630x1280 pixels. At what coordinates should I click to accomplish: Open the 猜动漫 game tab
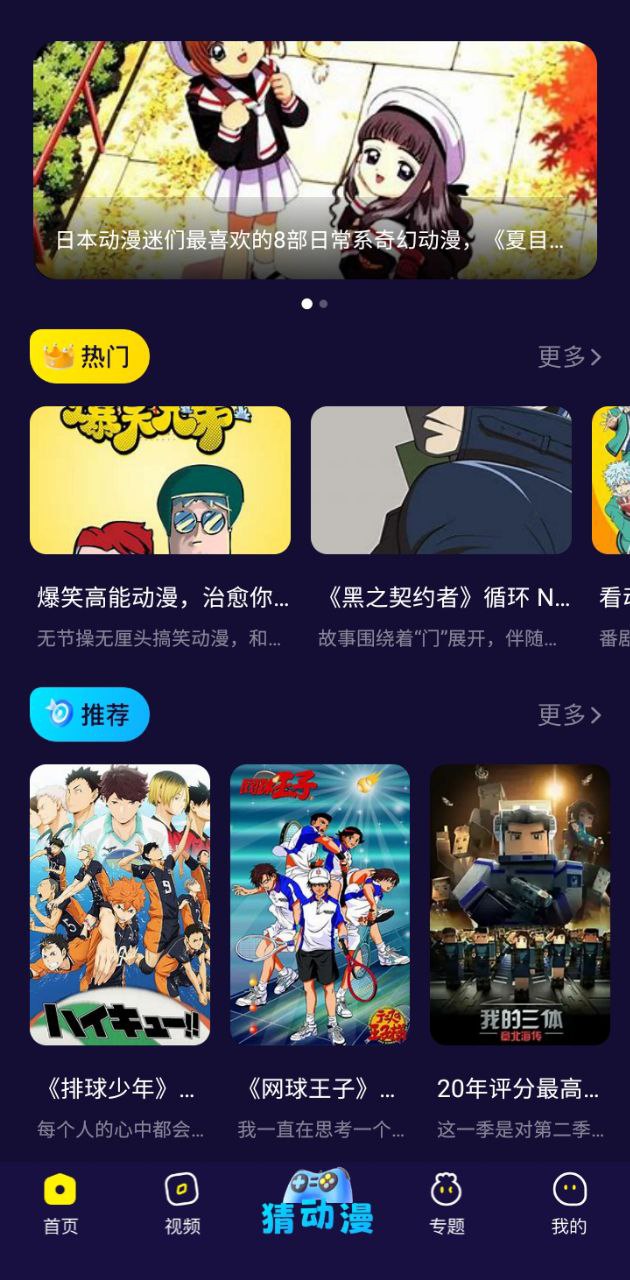[x=317, y=1204]
